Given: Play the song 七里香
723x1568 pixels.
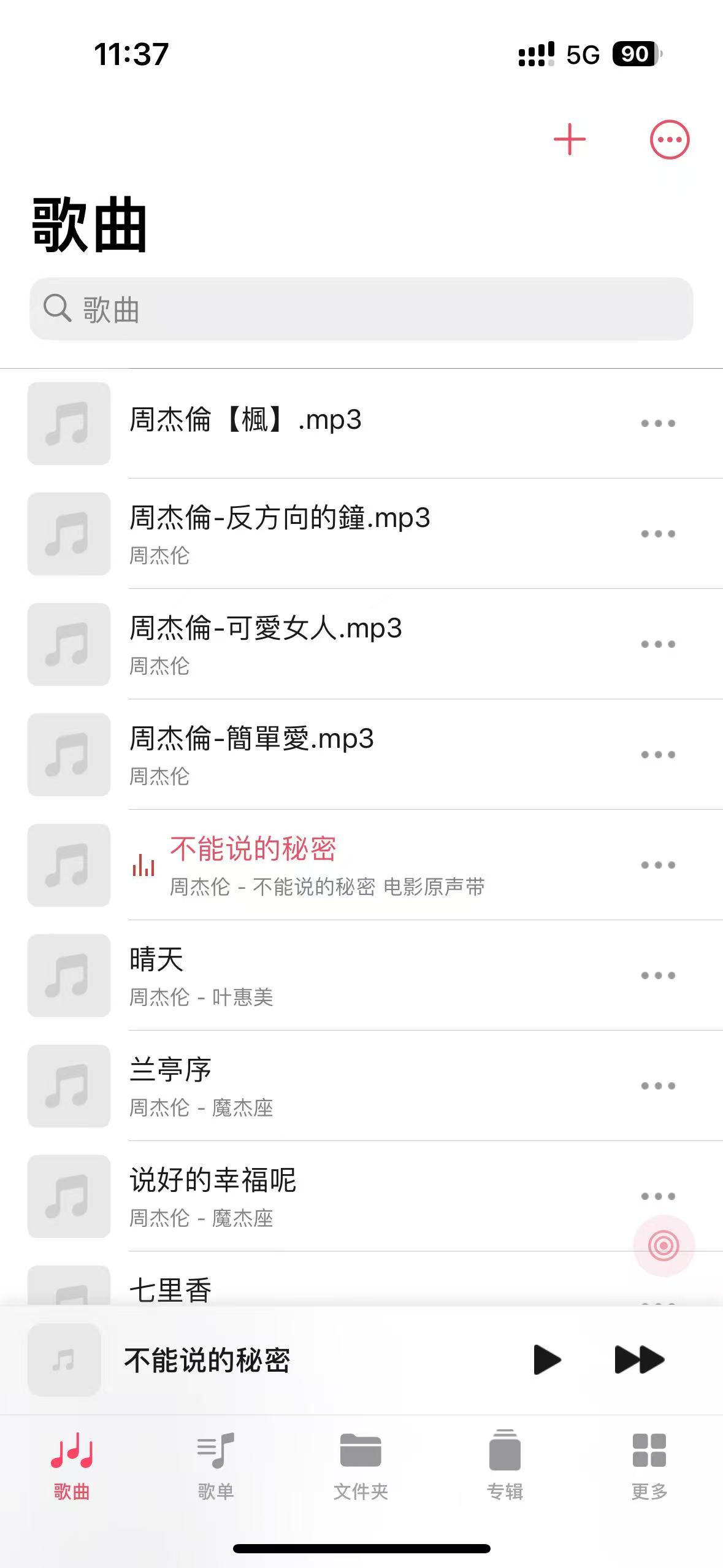Looking at the screenshot, I should (170, 1289).
